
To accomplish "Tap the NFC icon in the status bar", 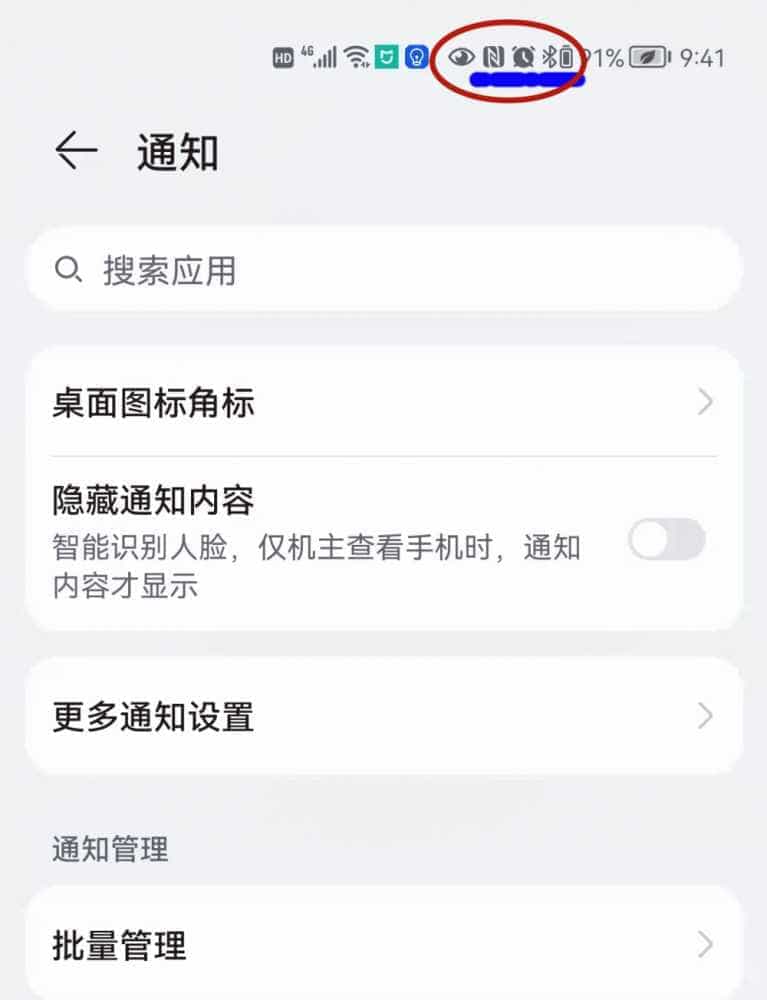I will 491,57.
